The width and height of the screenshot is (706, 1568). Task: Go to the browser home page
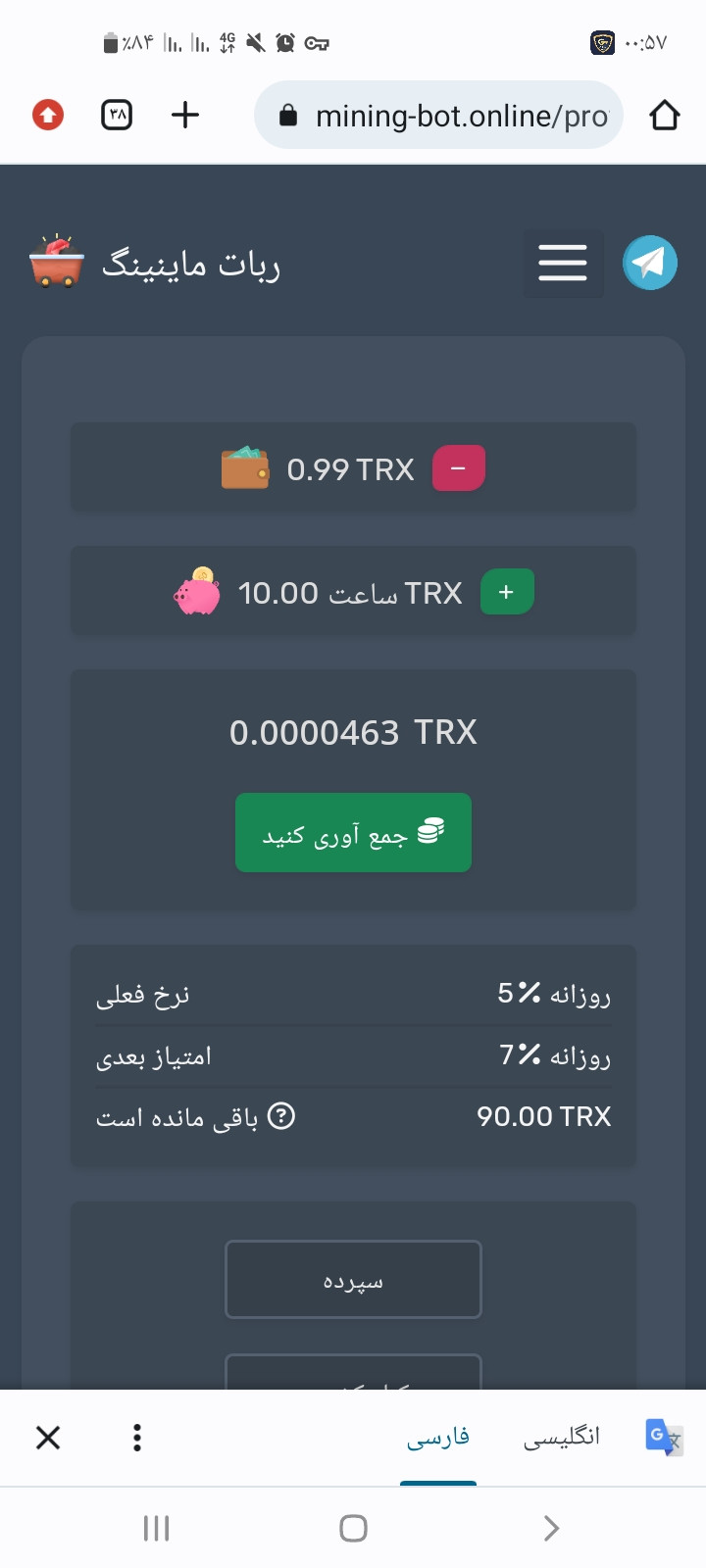click(x=664, y=116)
